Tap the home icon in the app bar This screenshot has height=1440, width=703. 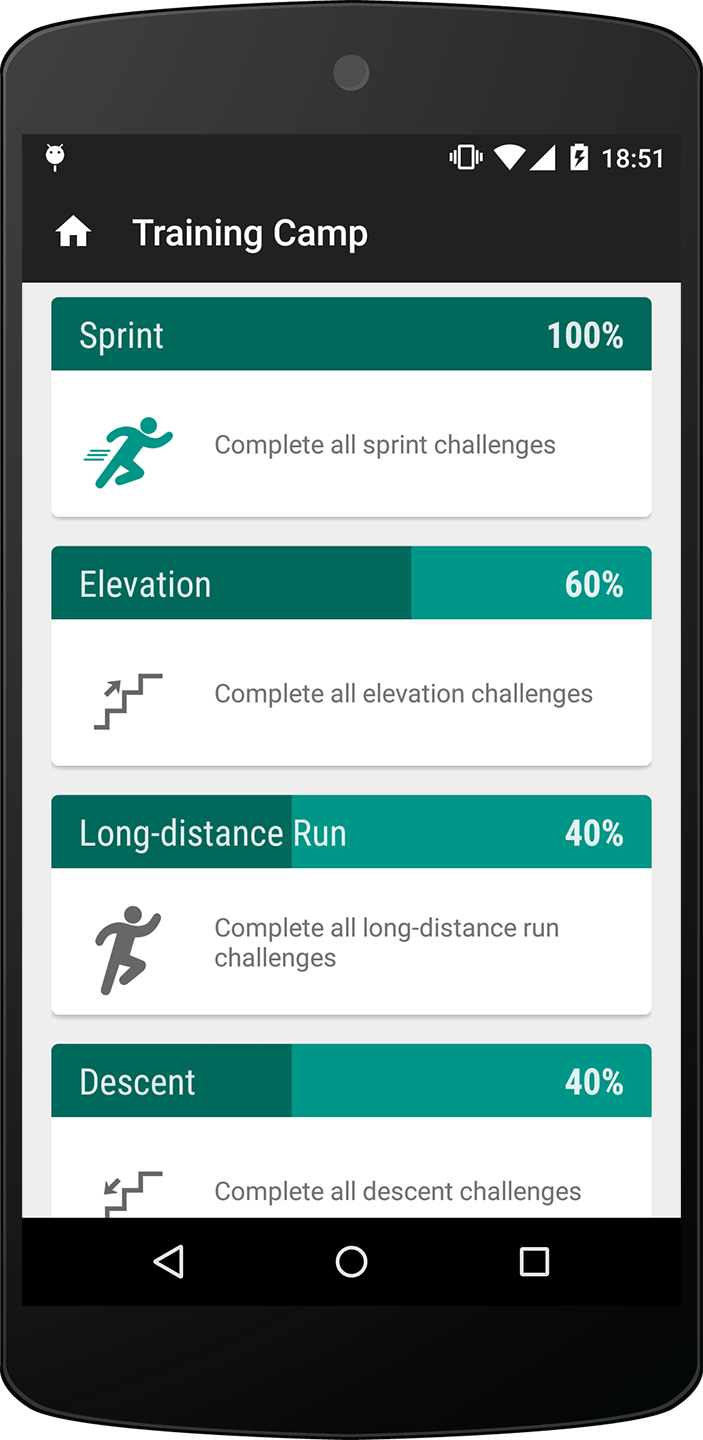pos(73,233)
